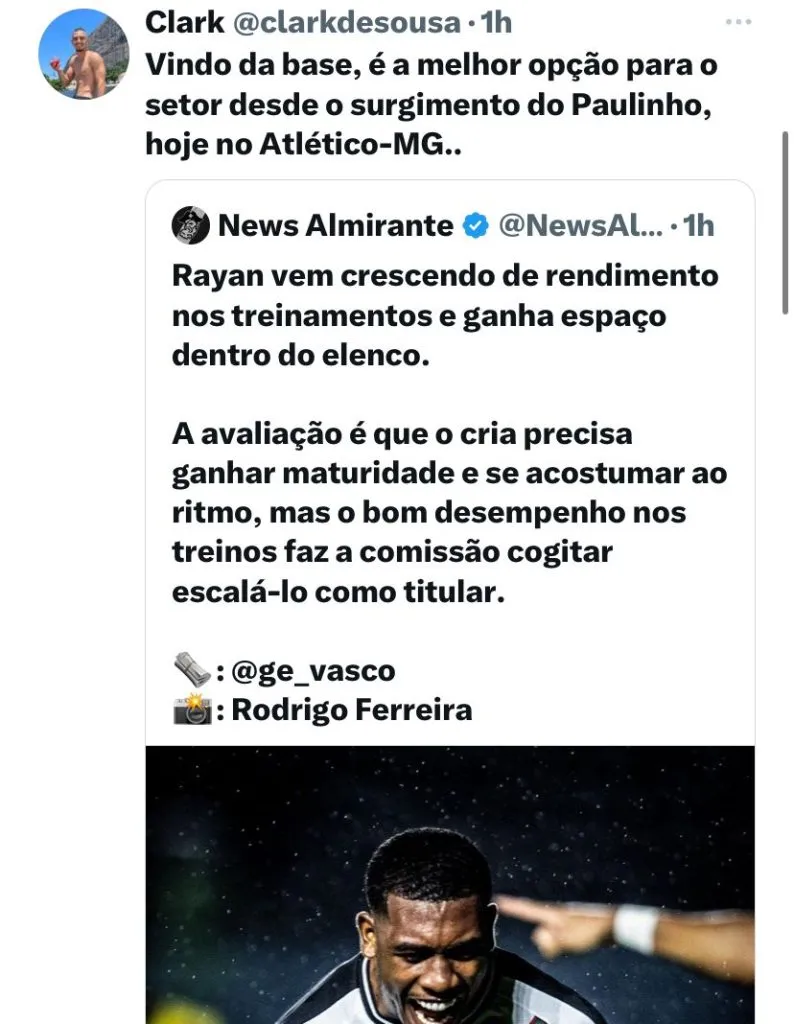Open the News Almirante account avatar
This screenshot has height=1024, width=794.
tap(190, 226)
